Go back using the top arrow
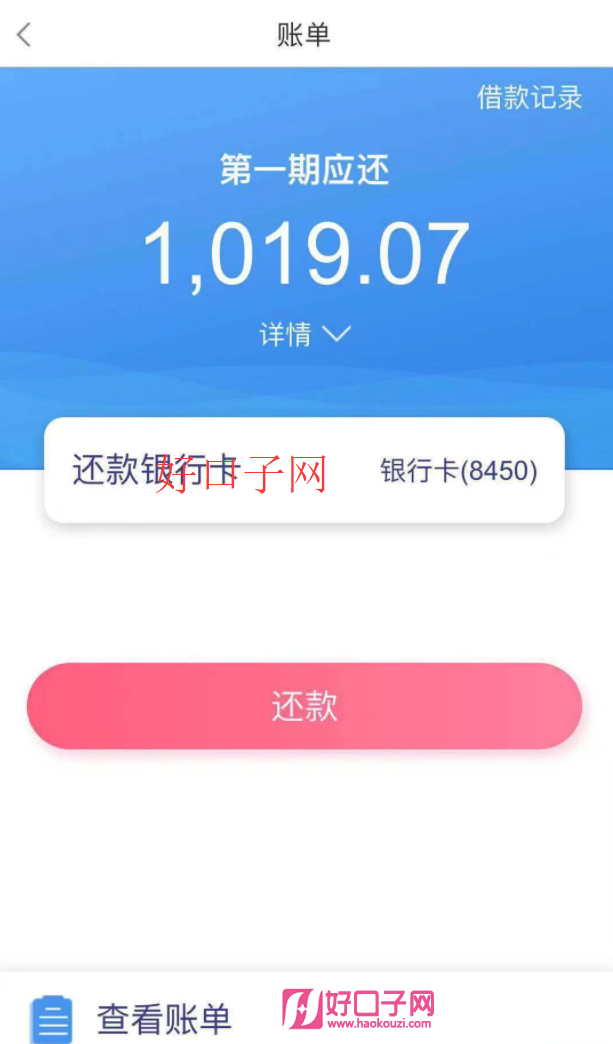 [25, 35]
